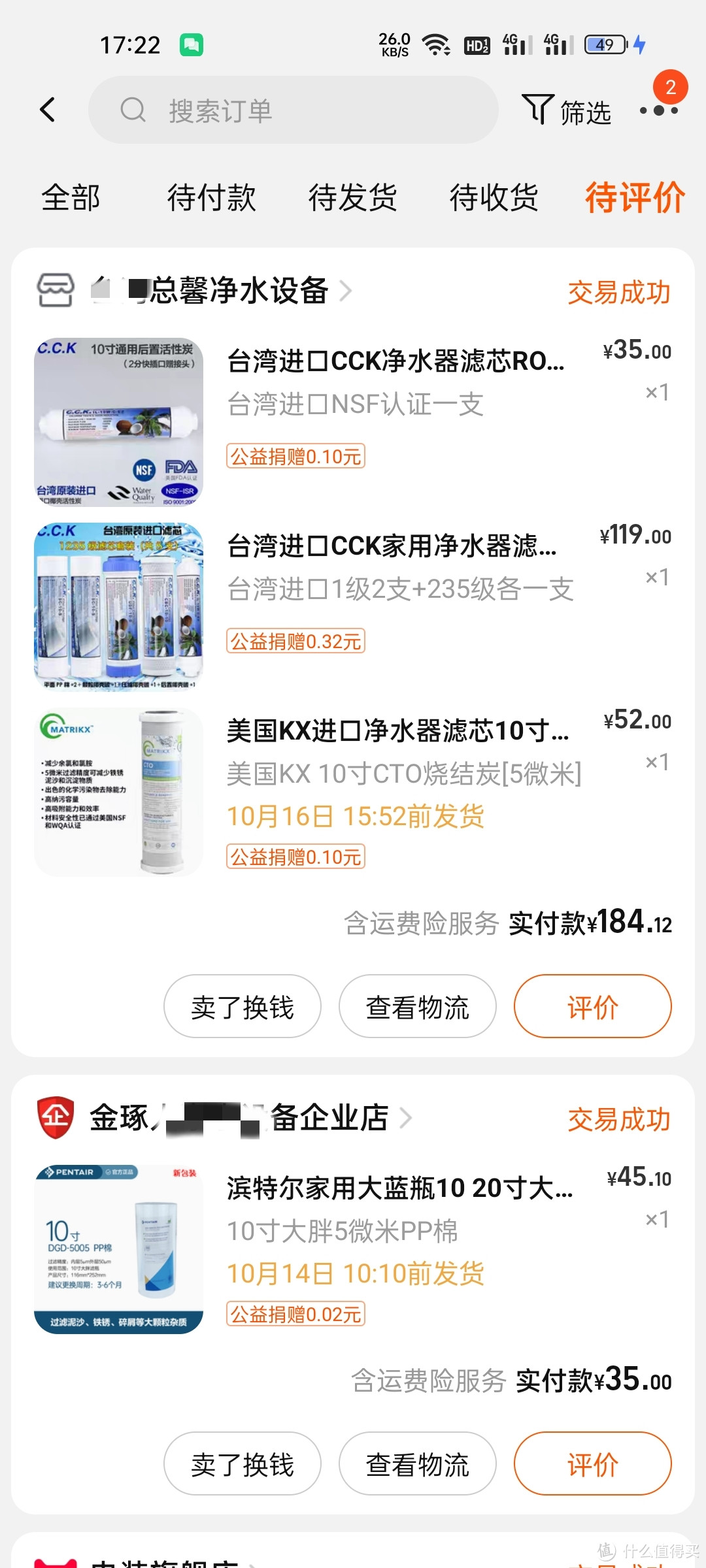Image resolution: width=706 pixels, height=1568 pixels.
Task: Switch to the 待付款 tab
Action: pyautogui.click(x=210, y=198)
